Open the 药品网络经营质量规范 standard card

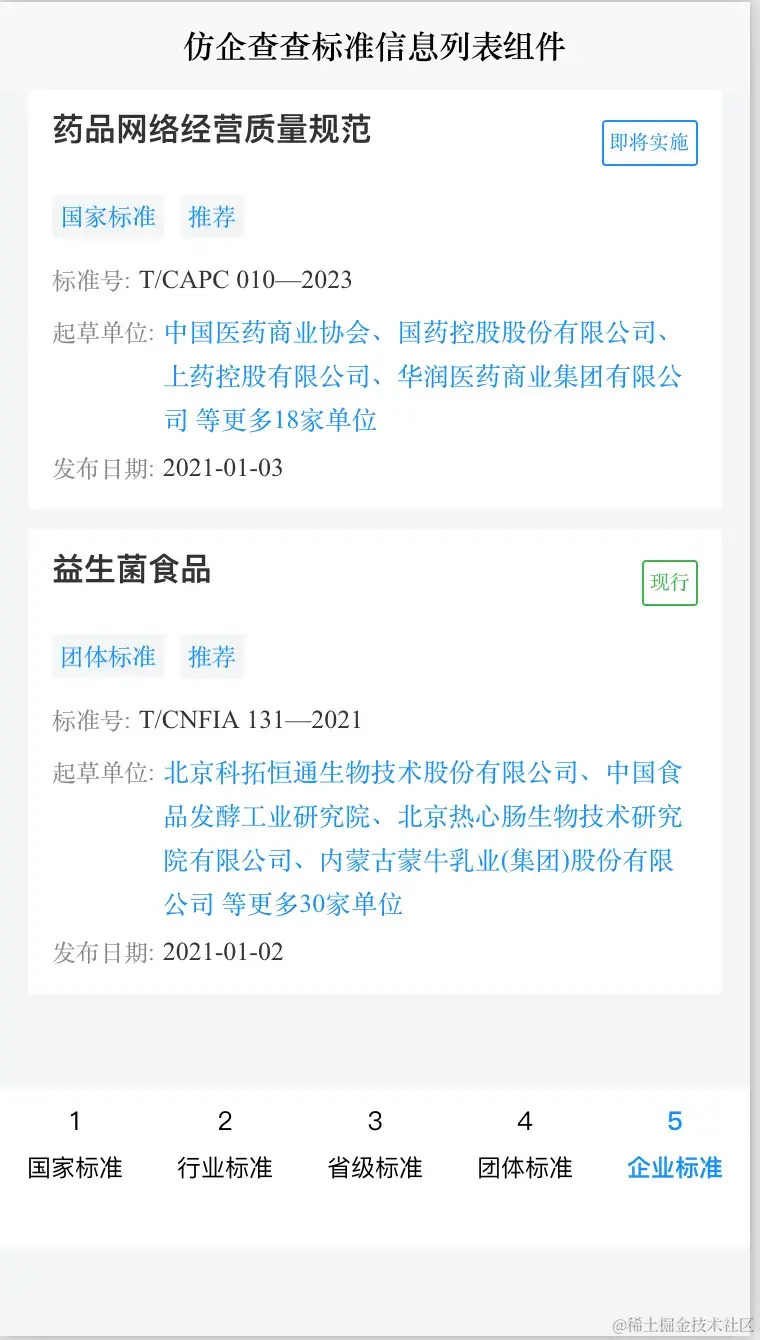click(x=375, y=300)
